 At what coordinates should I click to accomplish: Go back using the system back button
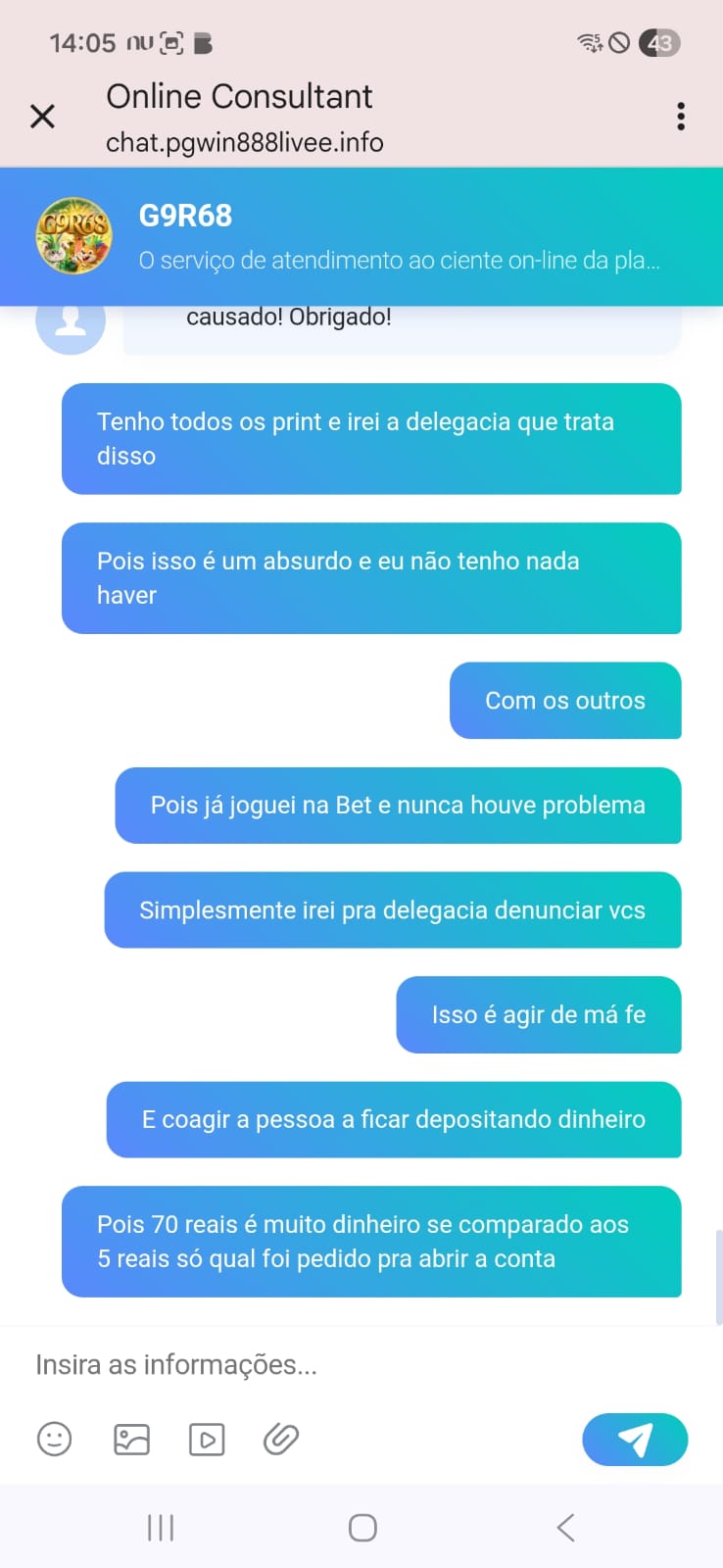[x=565, y=1527]
